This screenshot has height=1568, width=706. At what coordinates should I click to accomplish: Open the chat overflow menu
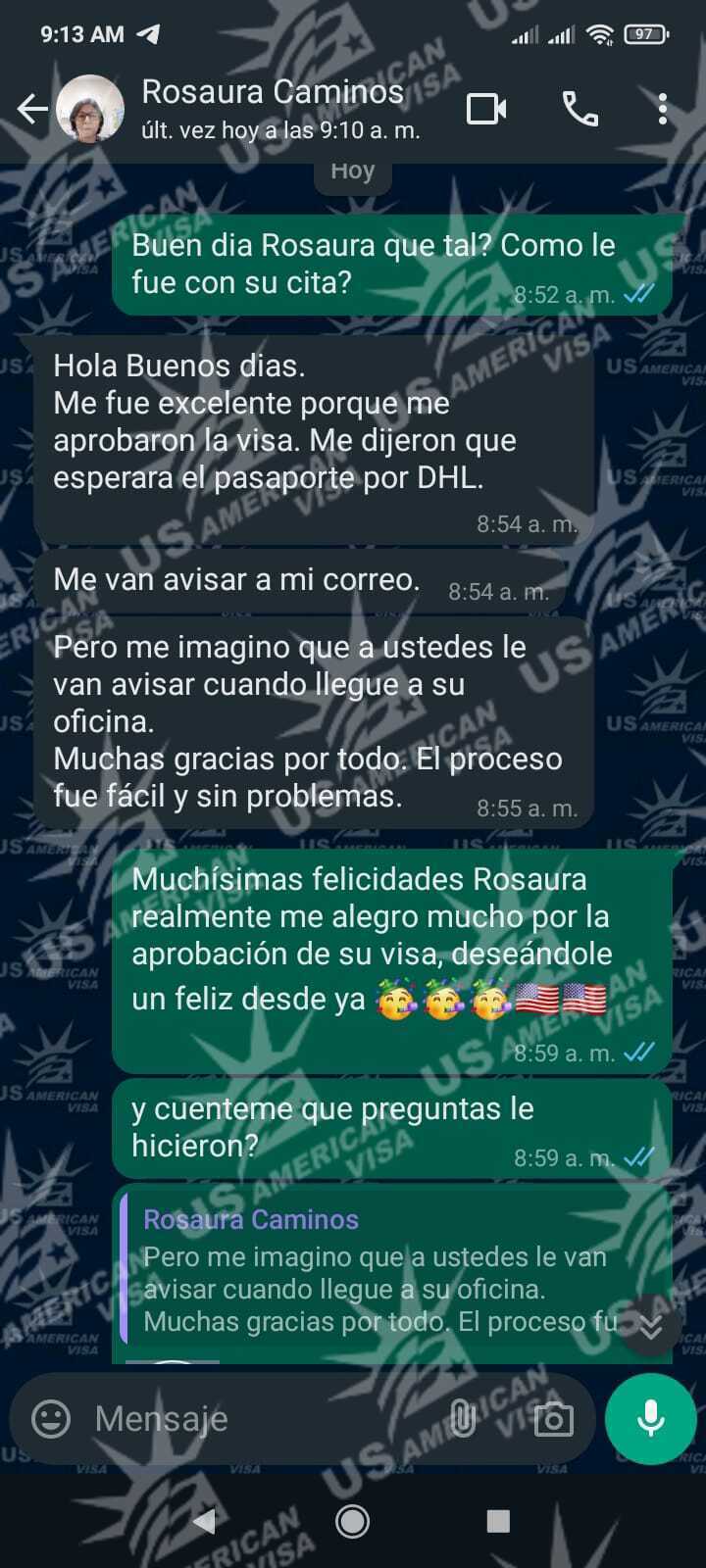(663, 109)
